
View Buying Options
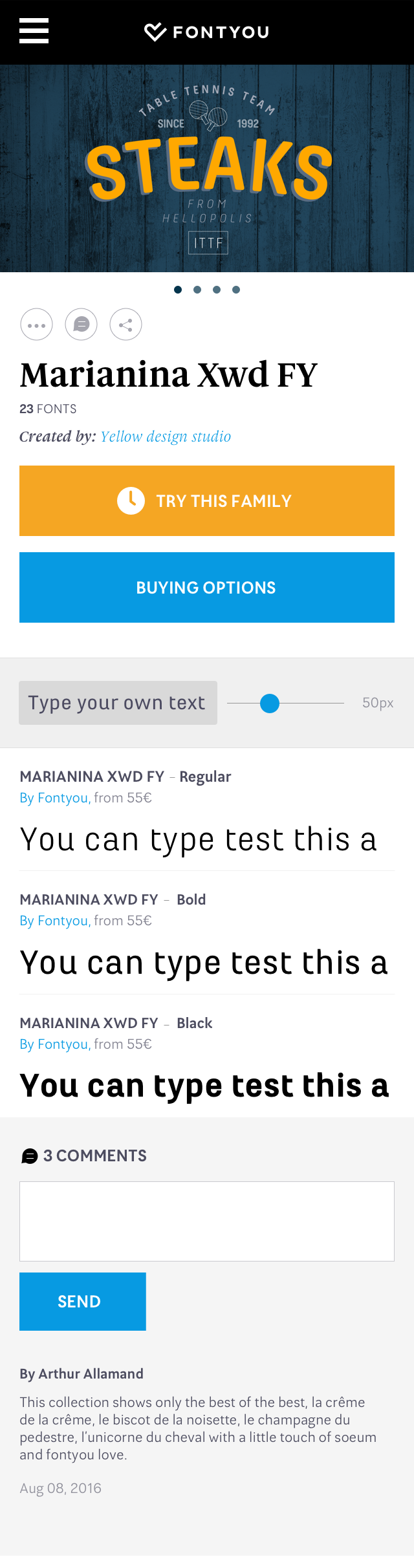tap(207, 588)
